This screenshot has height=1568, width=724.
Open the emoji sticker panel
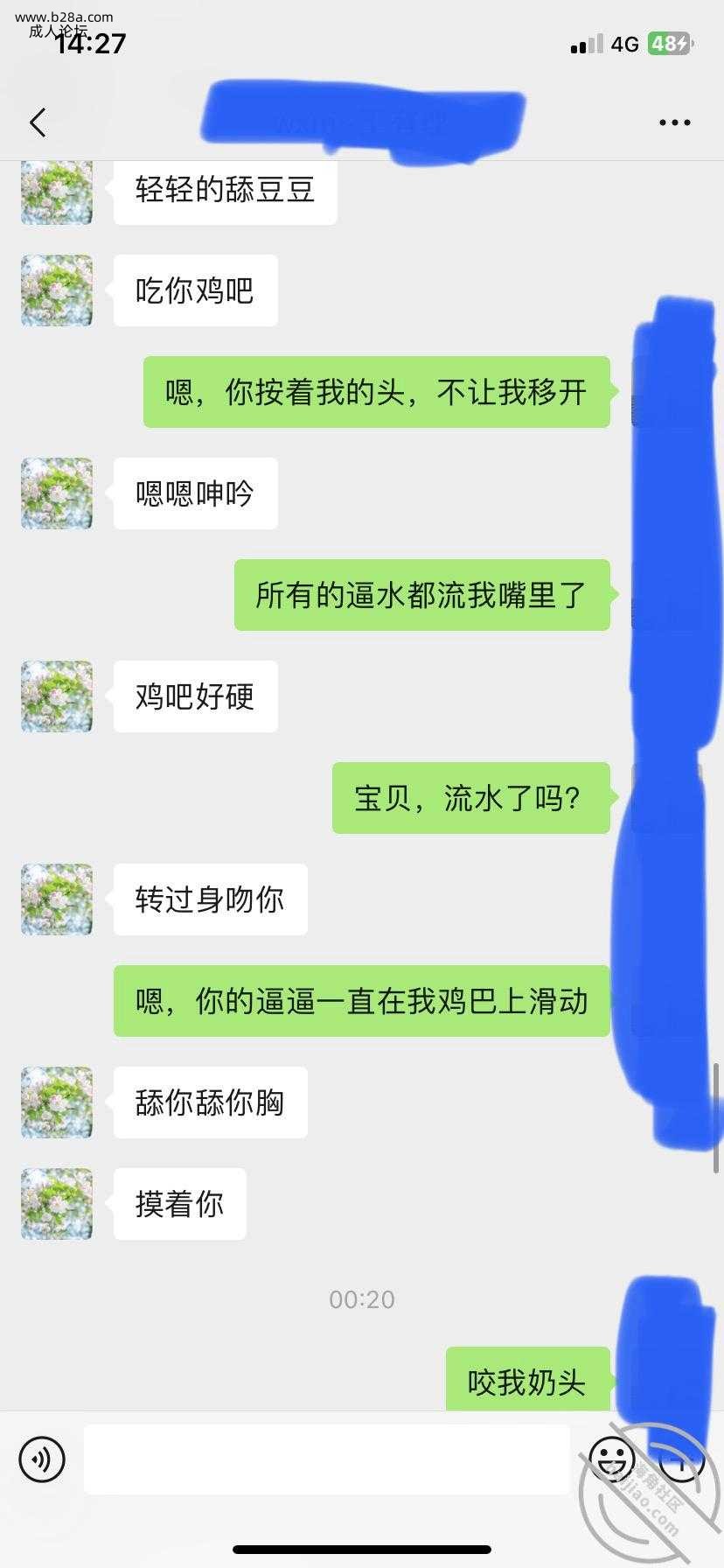(611, 1459)
